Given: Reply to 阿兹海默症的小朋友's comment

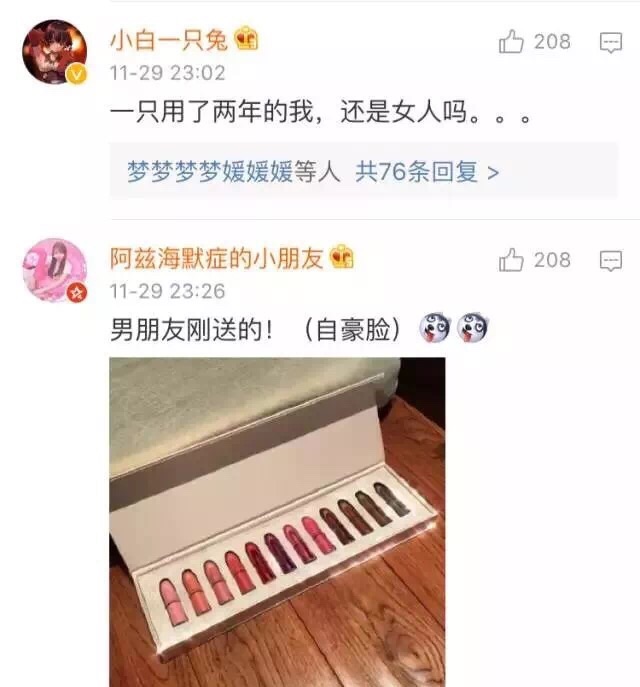Looking at the screenshot, I should pyautogui.click(x=610, y=260).
